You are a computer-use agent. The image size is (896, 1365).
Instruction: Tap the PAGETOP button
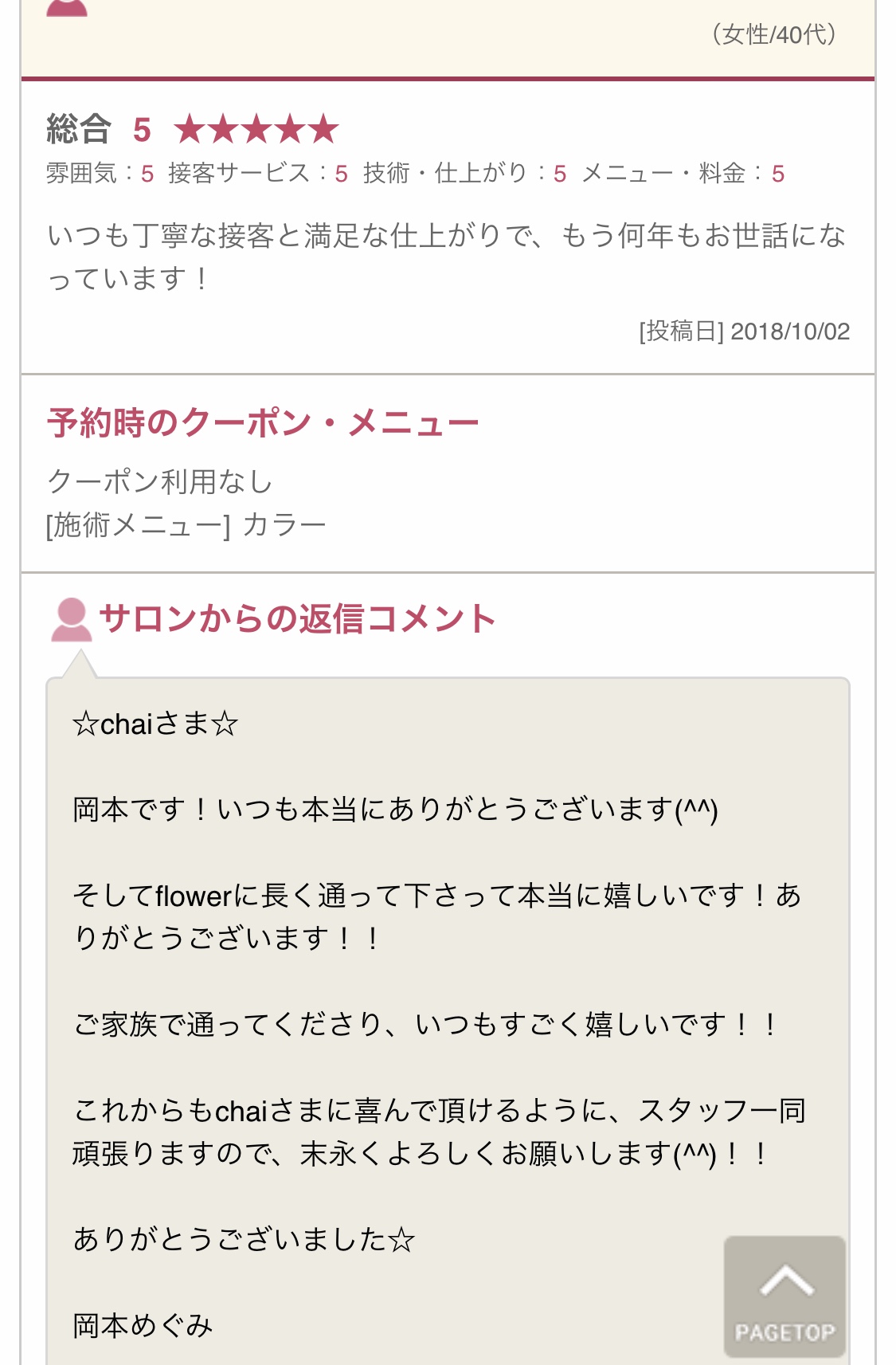(x=784, y=1296)
